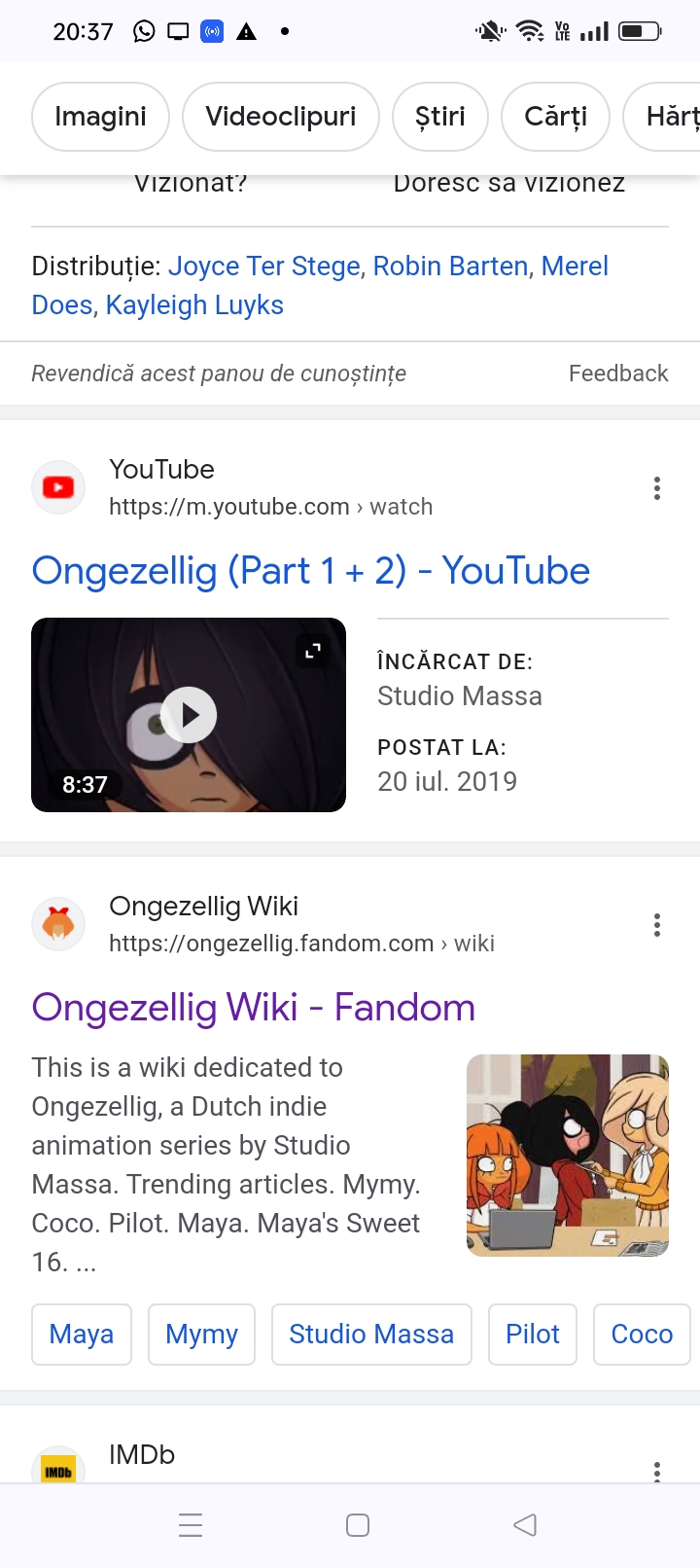Open the Ongezellig Wiki - Fandom result
The image size is (700, 1568).
pyautogui.click(x=253, y=1008)
